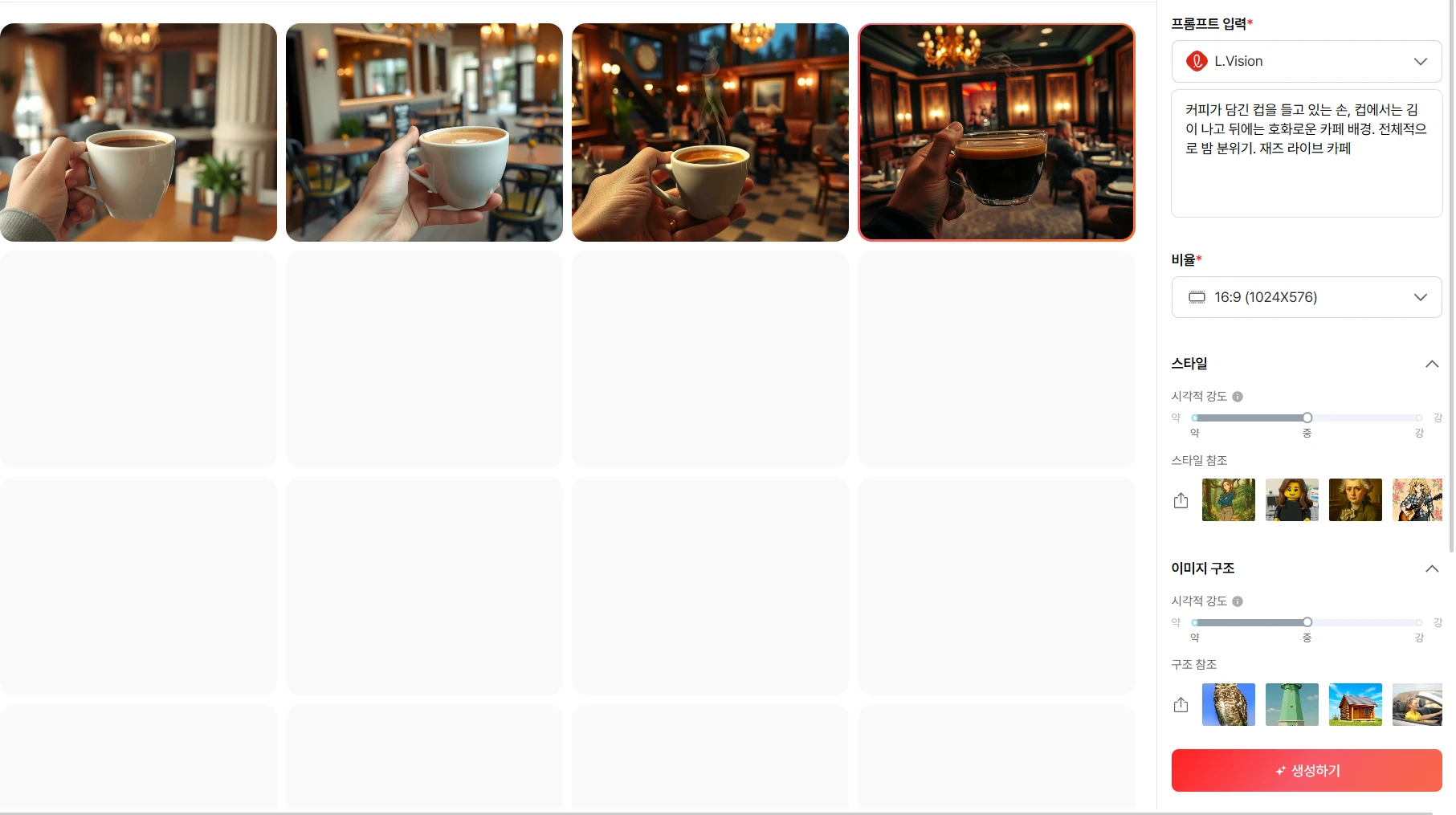Open the third generated steaming coffee image
This screenshot has width=1456, height=815.
[710, 132]
